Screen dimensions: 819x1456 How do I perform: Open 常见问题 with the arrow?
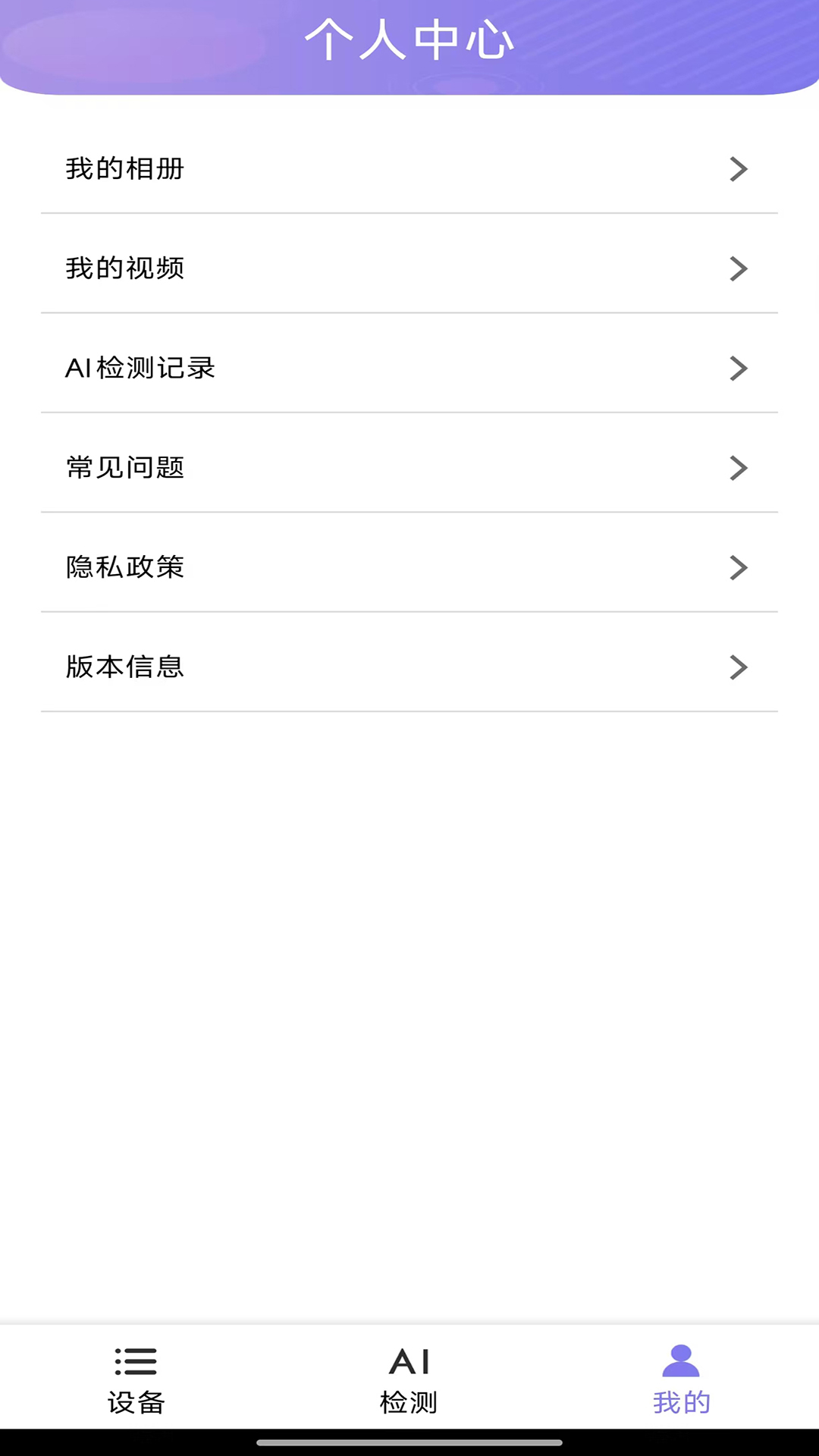tap(738, 468)
